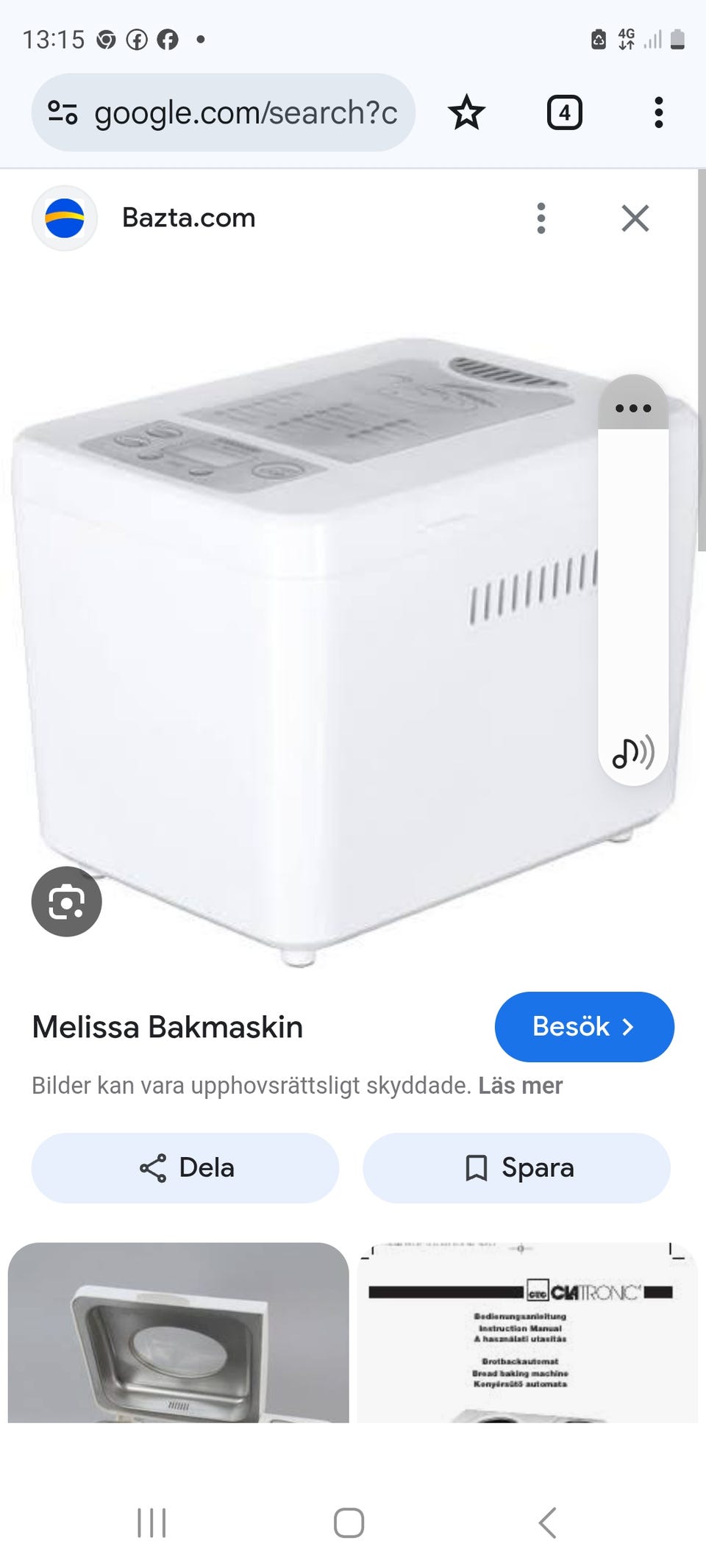Tap the address bar showing google.com/search
The height and width of the screenshot is (1568, 706).
[x=243, y=112]
